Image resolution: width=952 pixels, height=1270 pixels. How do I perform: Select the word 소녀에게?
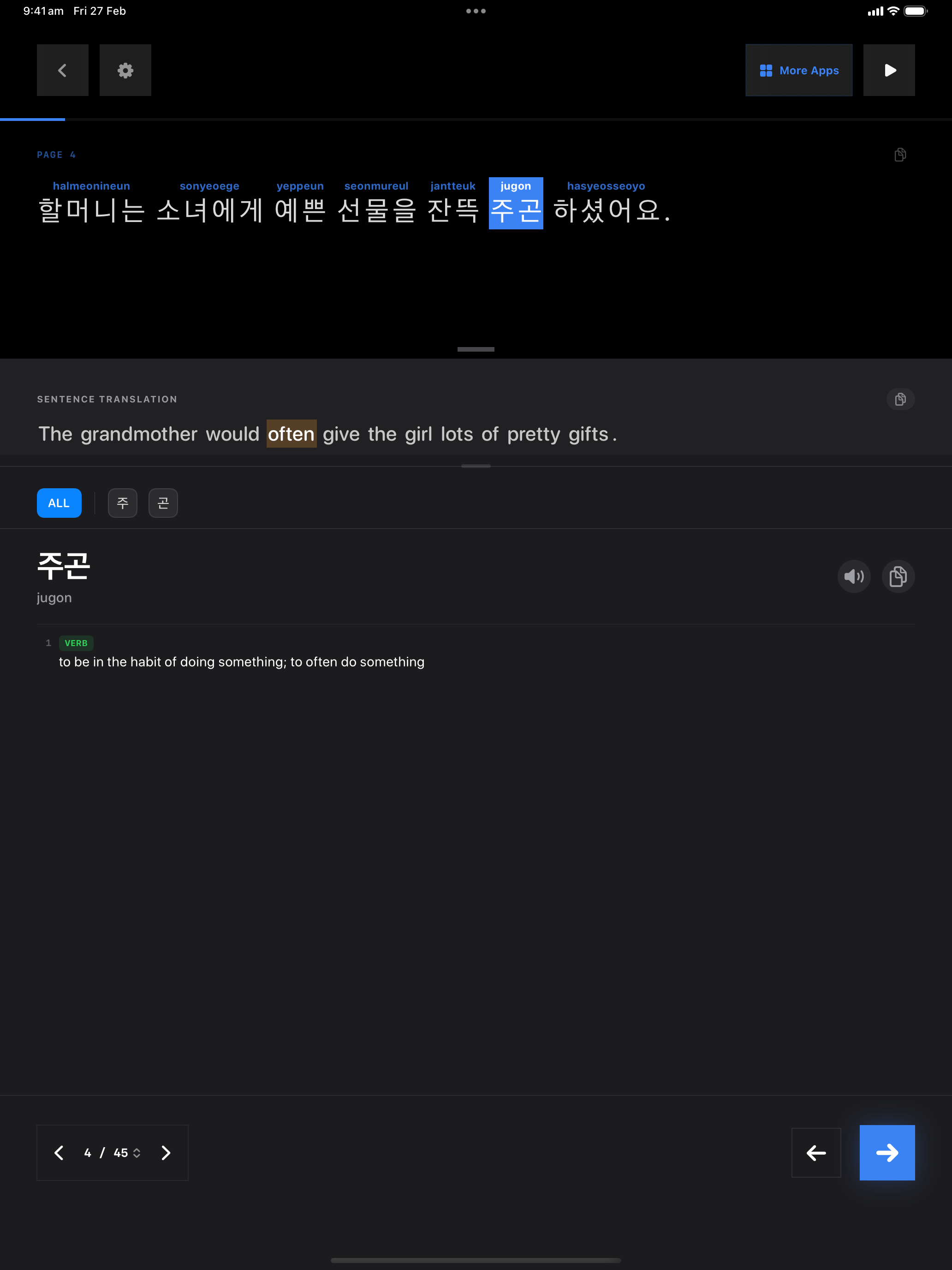[209, 210]
